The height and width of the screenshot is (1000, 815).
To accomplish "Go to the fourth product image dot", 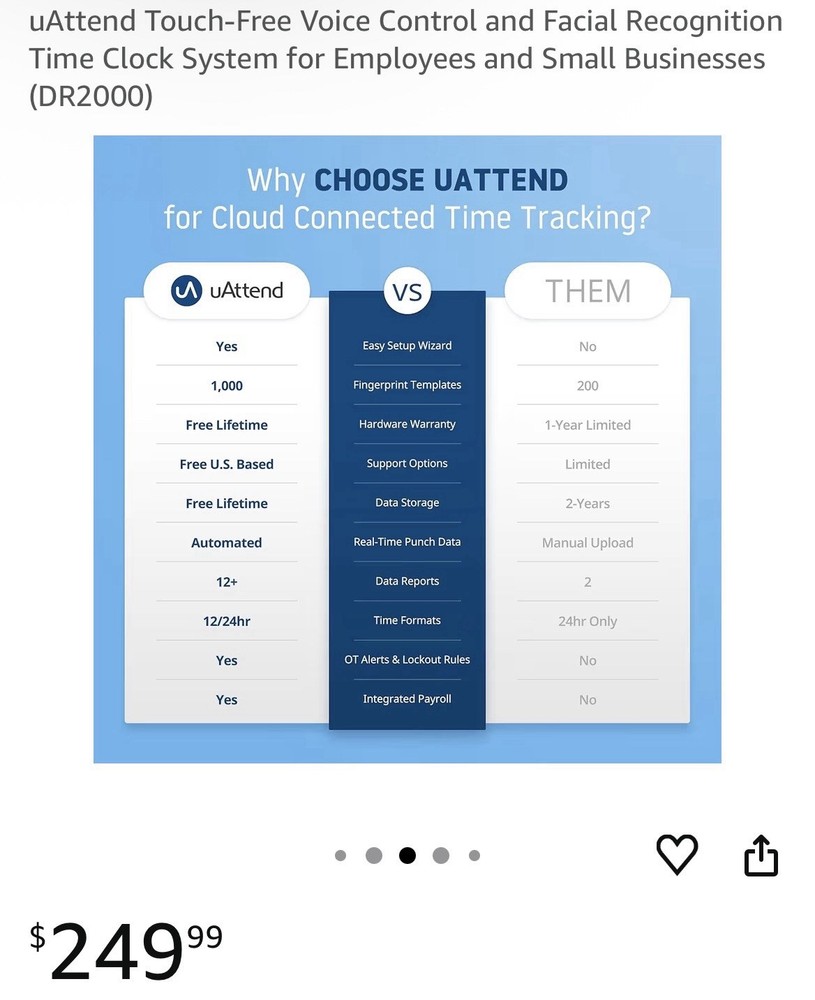I will [x=441, y=856].
